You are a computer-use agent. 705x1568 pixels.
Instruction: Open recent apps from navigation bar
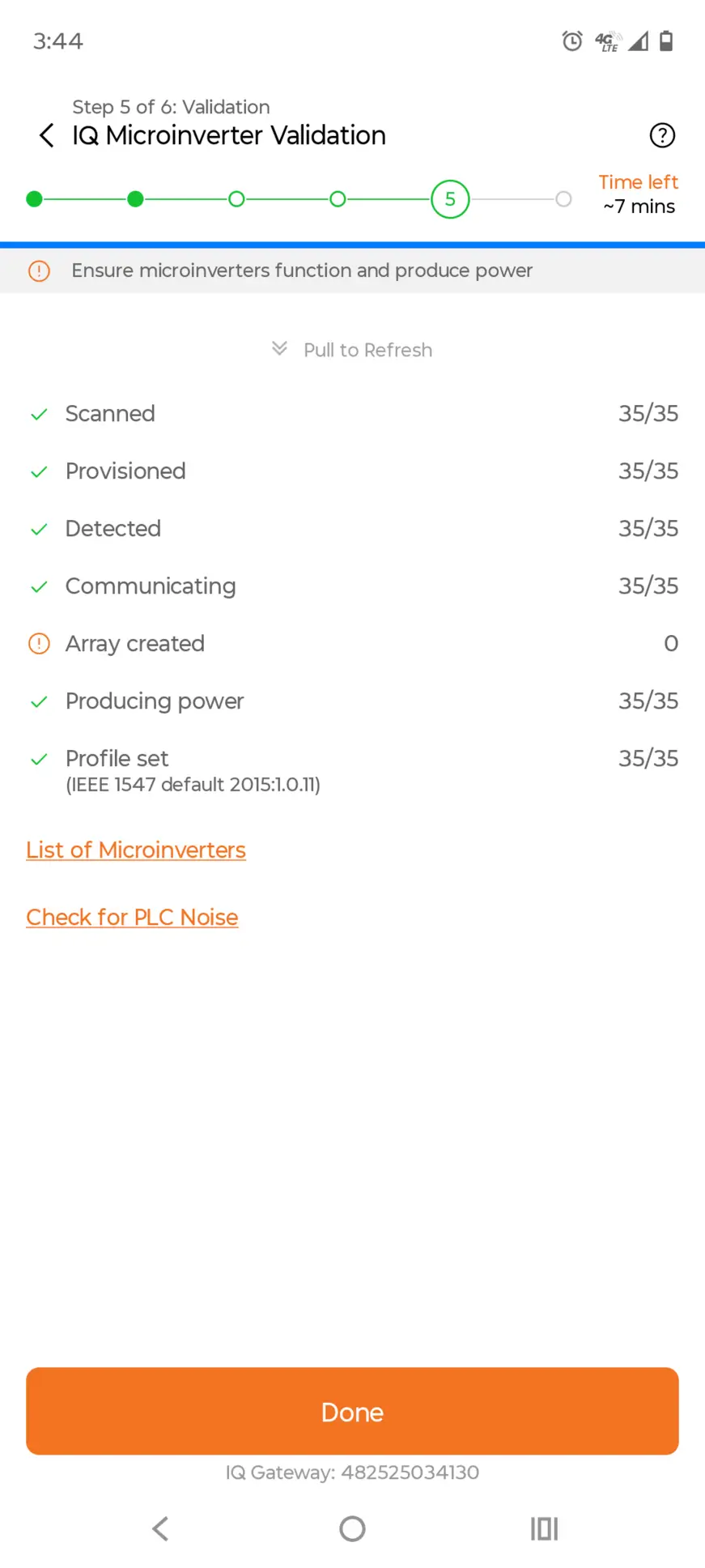coord(544,1528)
